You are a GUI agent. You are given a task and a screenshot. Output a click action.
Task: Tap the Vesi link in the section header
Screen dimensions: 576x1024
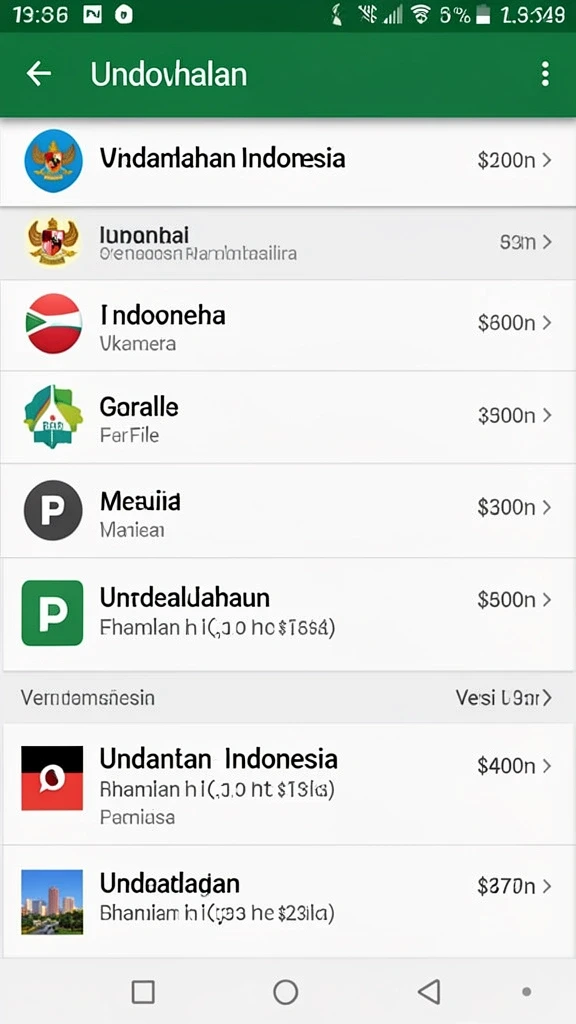click(x=504, y=698)
